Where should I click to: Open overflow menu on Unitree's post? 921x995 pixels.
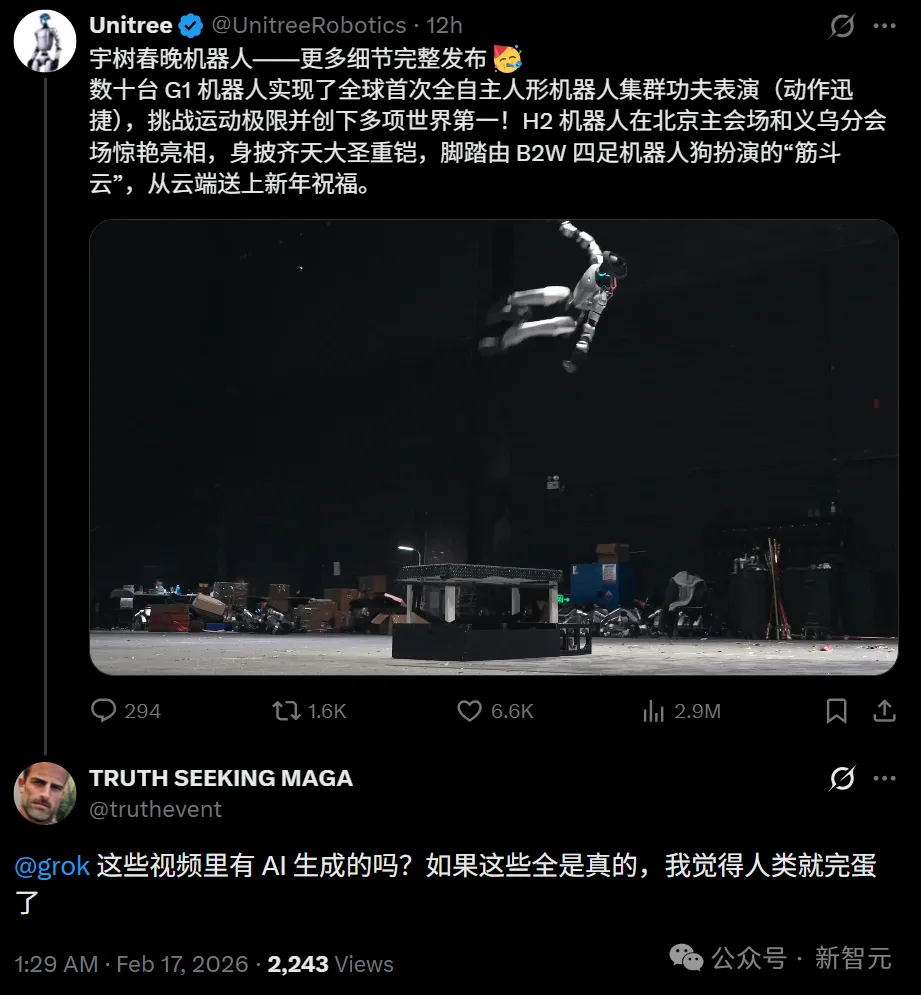click(x=885, y=25)
